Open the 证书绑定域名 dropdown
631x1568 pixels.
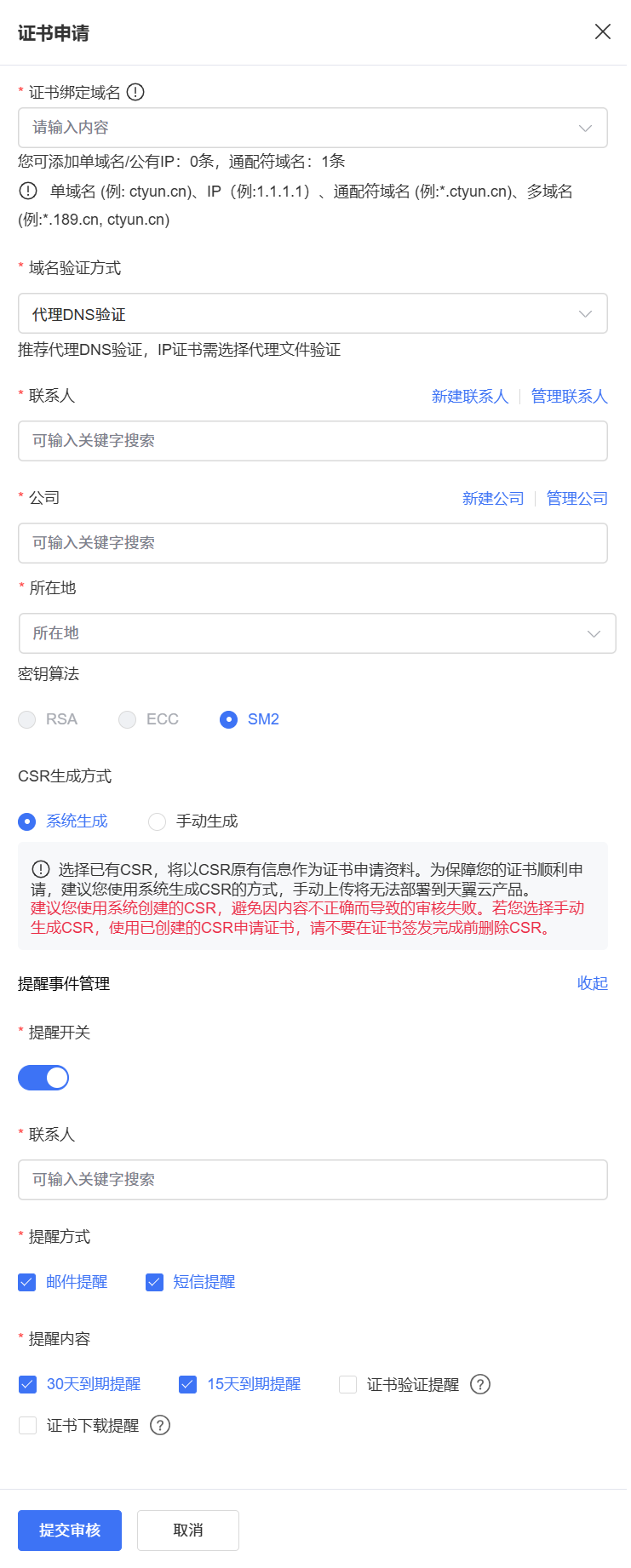pyautogui.click(x=313, y=128)
